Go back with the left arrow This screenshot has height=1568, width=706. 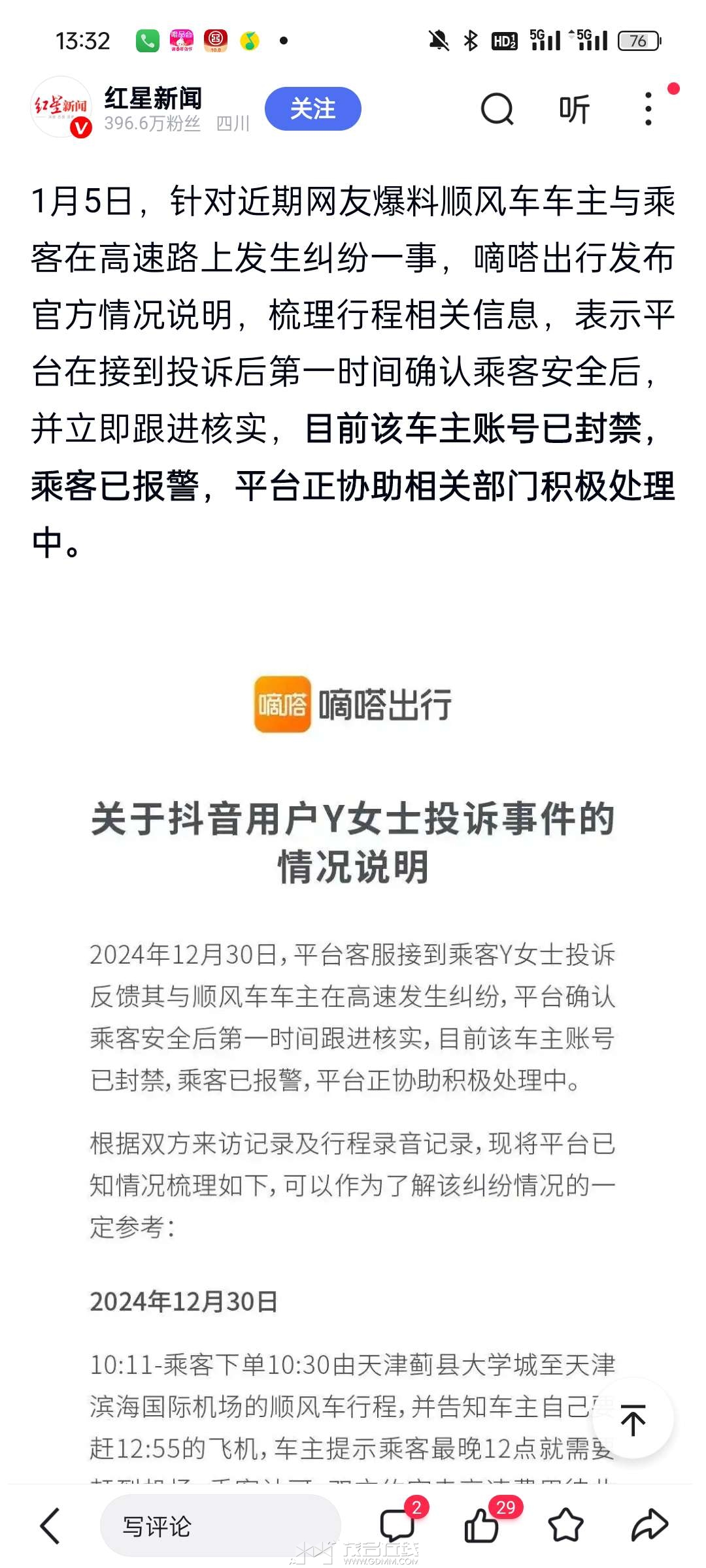(50, 1526)
